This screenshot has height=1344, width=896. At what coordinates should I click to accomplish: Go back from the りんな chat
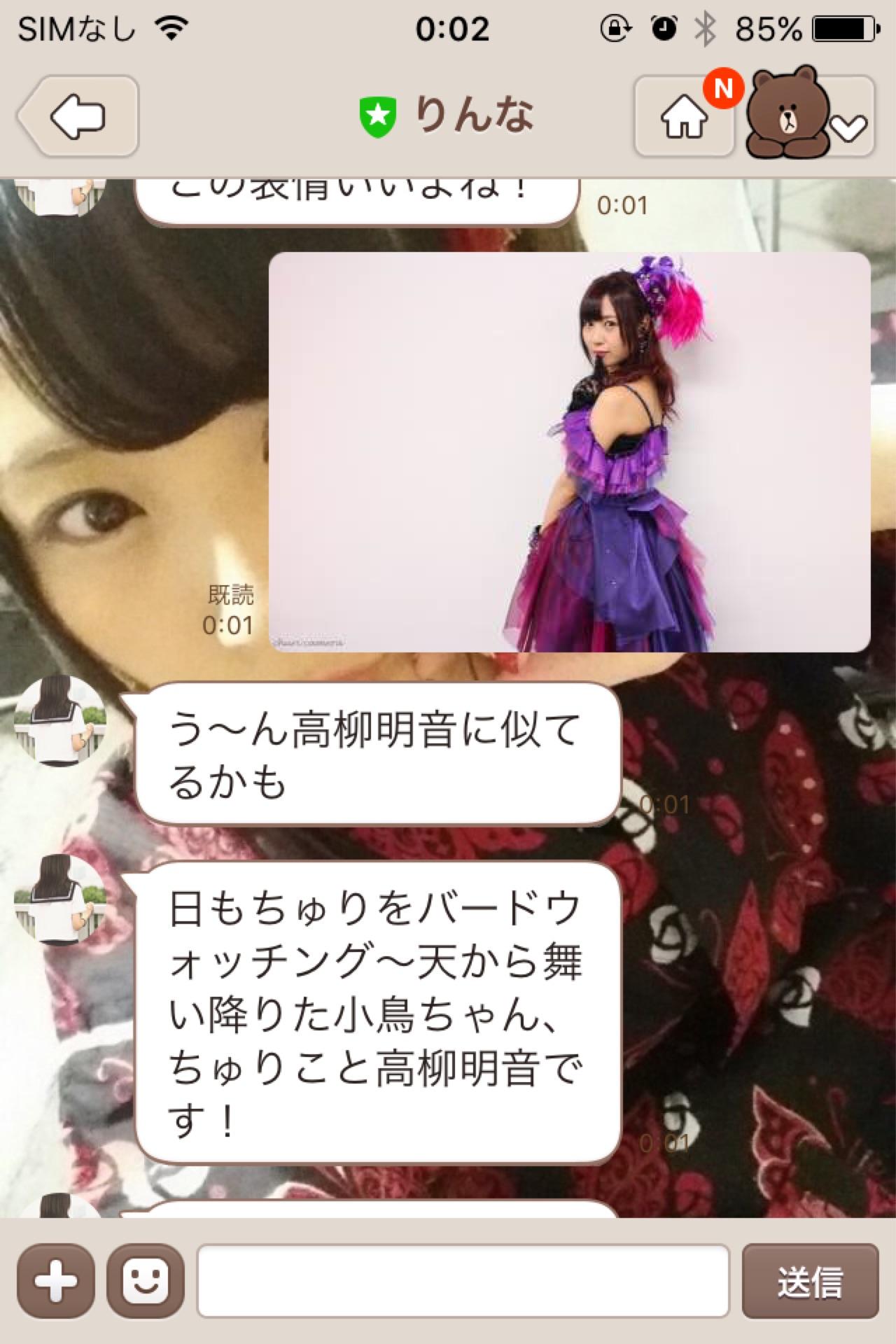[78, 116]
